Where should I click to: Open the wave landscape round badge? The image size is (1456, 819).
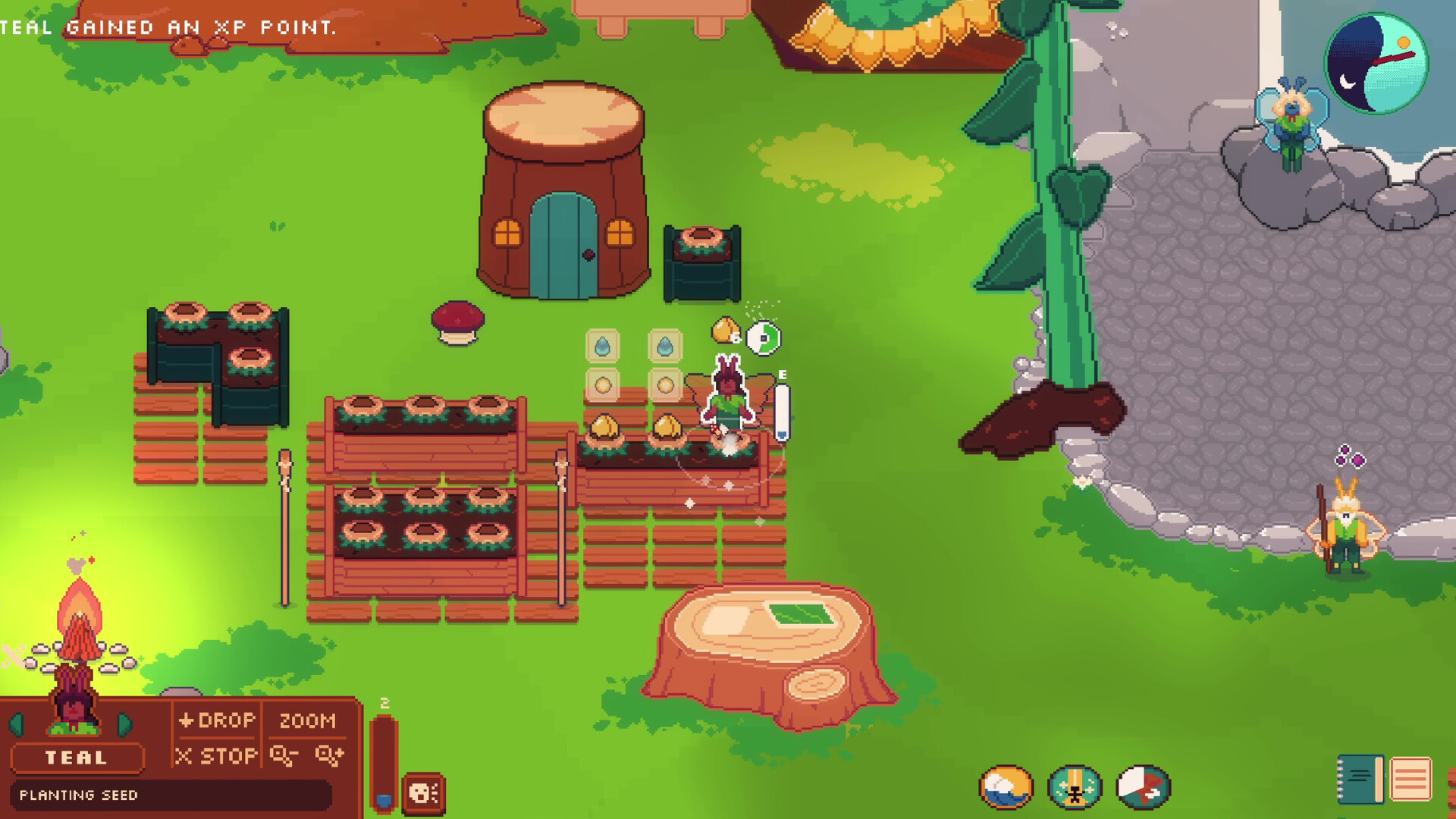pyautogui.click(x=1006, y=787)
